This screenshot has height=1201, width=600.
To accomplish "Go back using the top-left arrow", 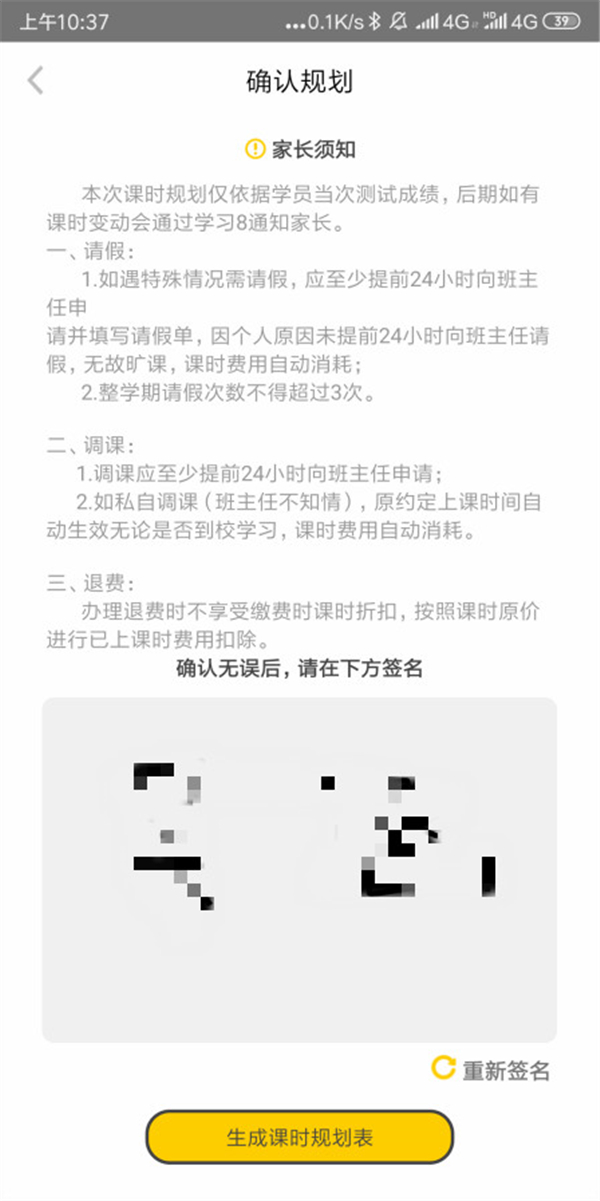I will pyautogui.click(x=36, y=80).
